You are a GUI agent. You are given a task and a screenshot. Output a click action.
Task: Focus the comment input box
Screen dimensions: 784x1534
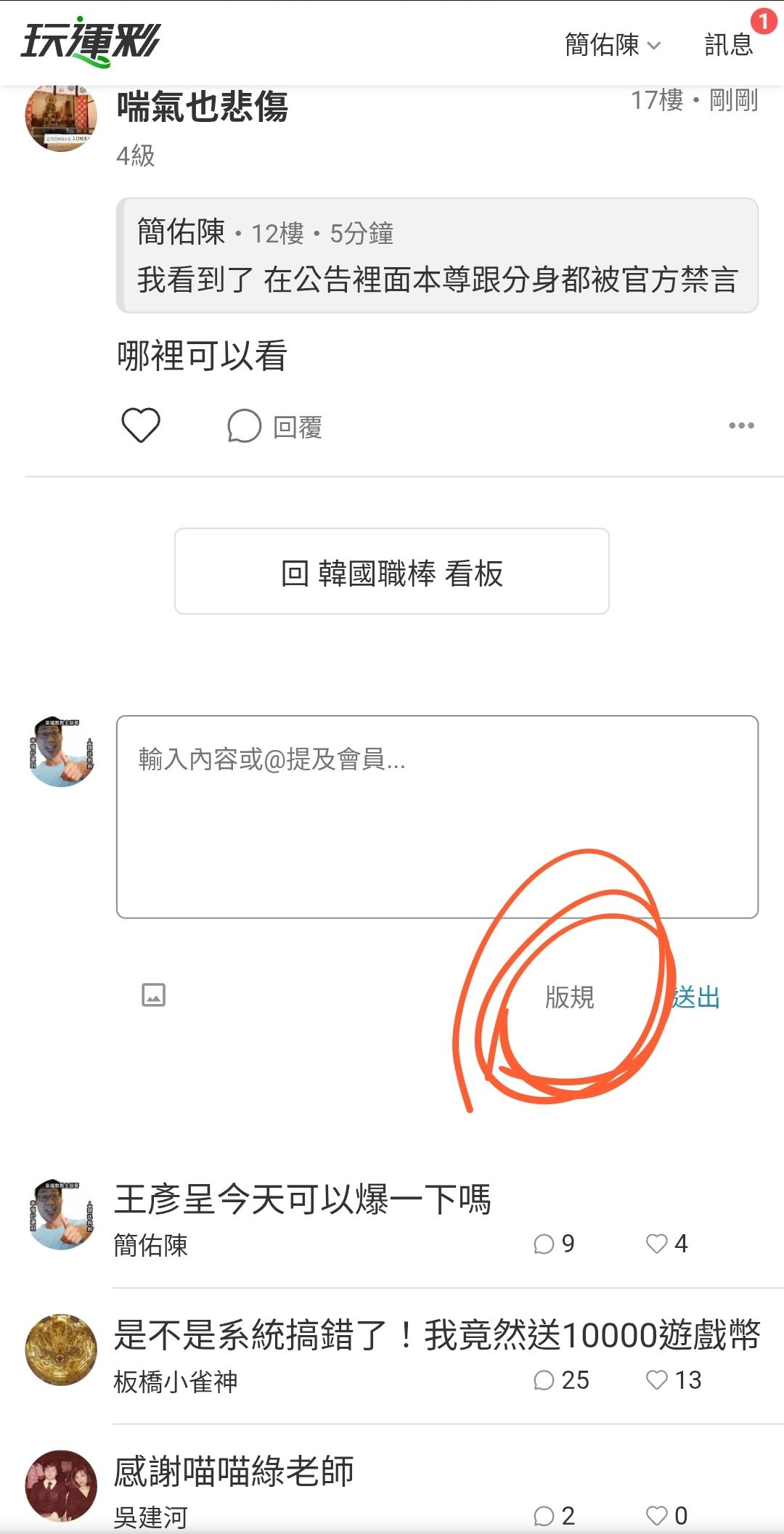click(x=437, y=817)
